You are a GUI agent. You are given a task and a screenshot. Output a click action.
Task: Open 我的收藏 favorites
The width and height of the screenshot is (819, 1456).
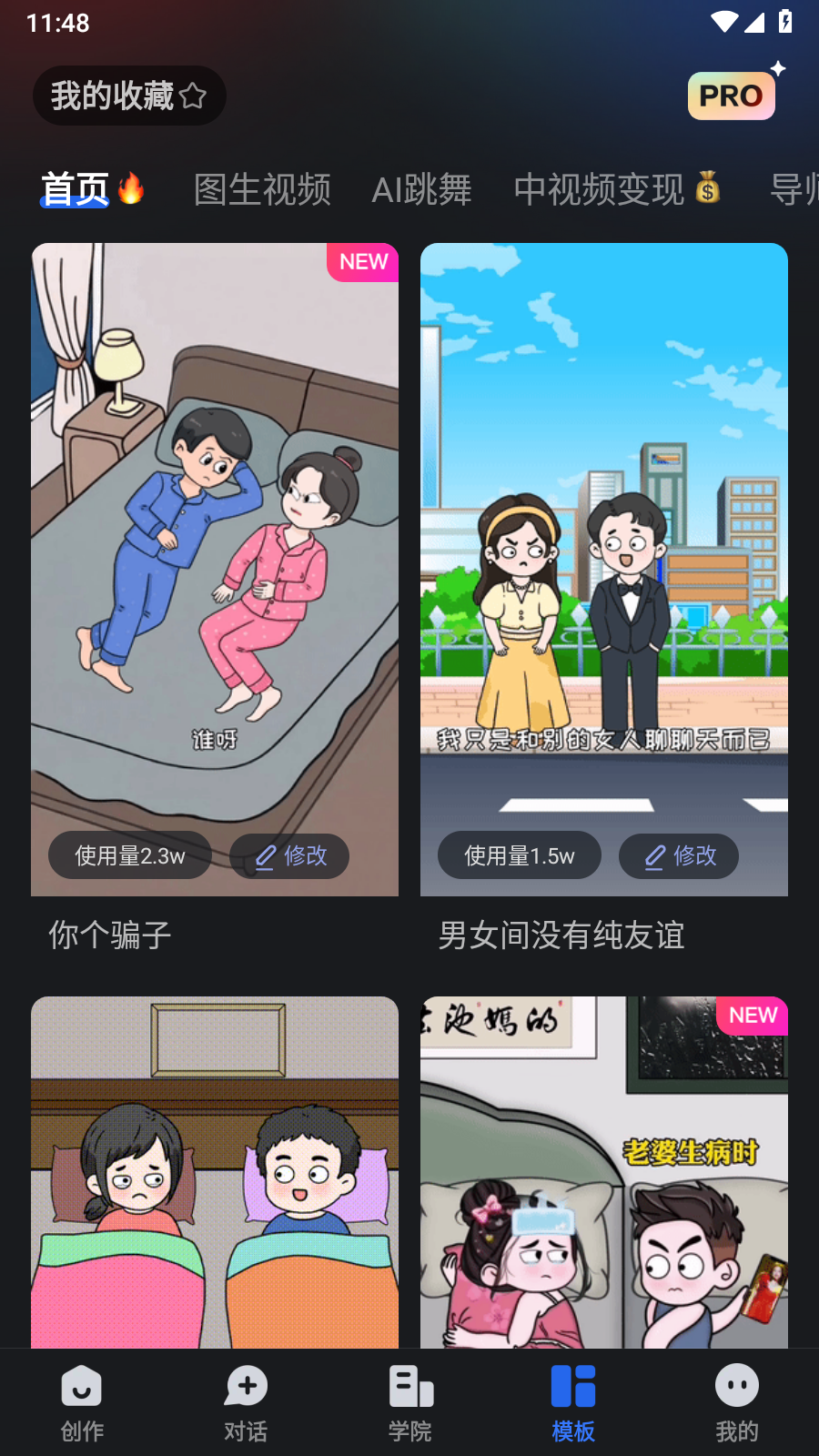(112, 95)
